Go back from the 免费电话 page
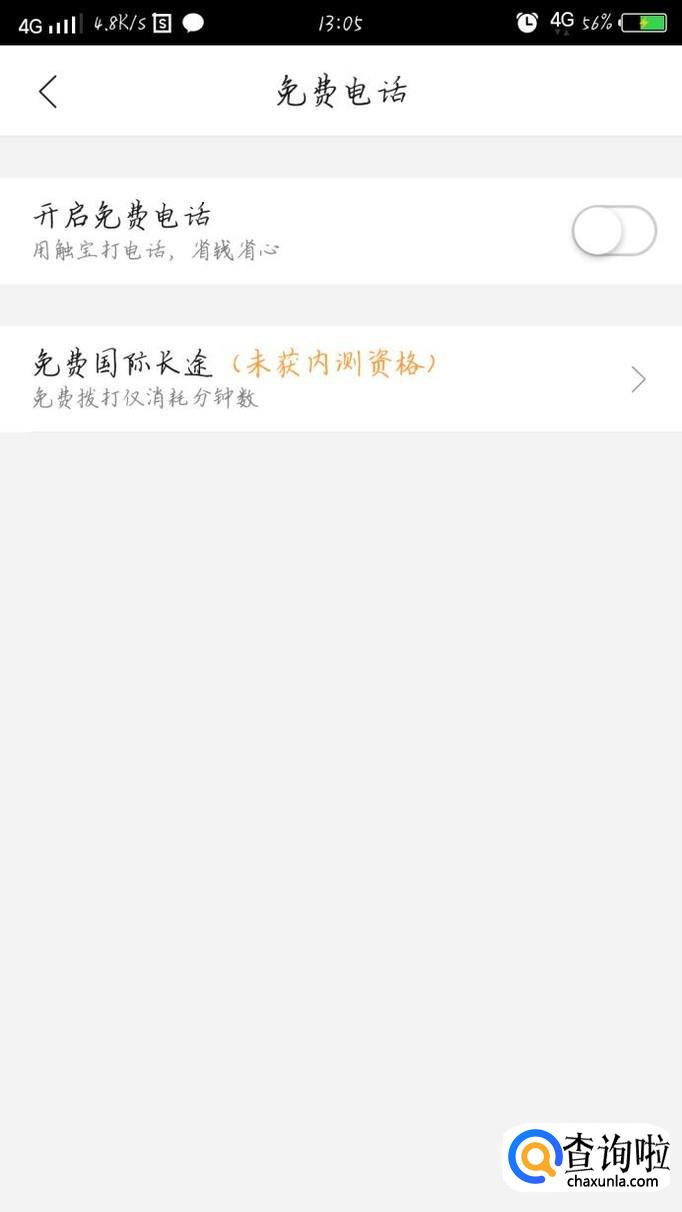Viewport: 682px width, 1212px height. pyautogui.click(x=48, y=92)
